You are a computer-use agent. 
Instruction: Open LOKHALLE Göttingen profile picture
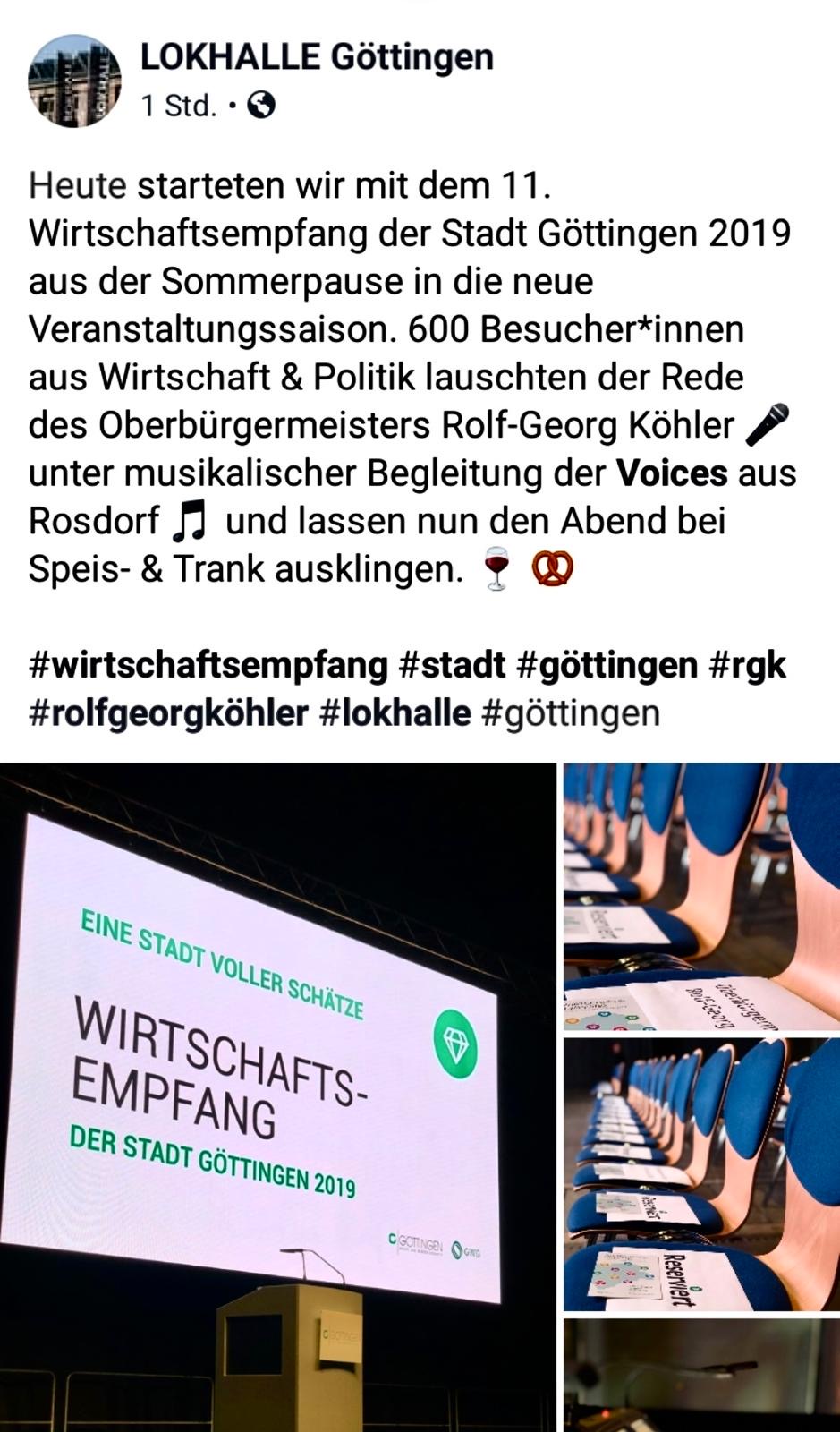click(x=74, y=81)
